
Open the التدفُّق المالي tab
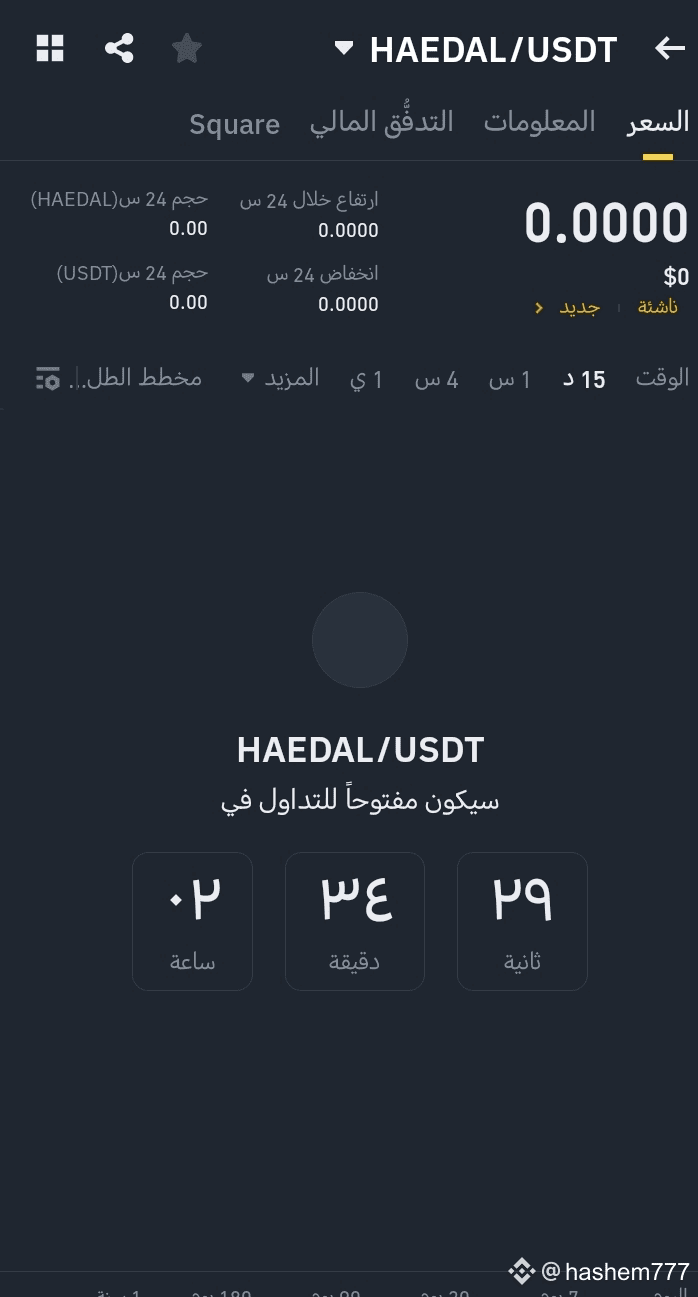point(381,123)
